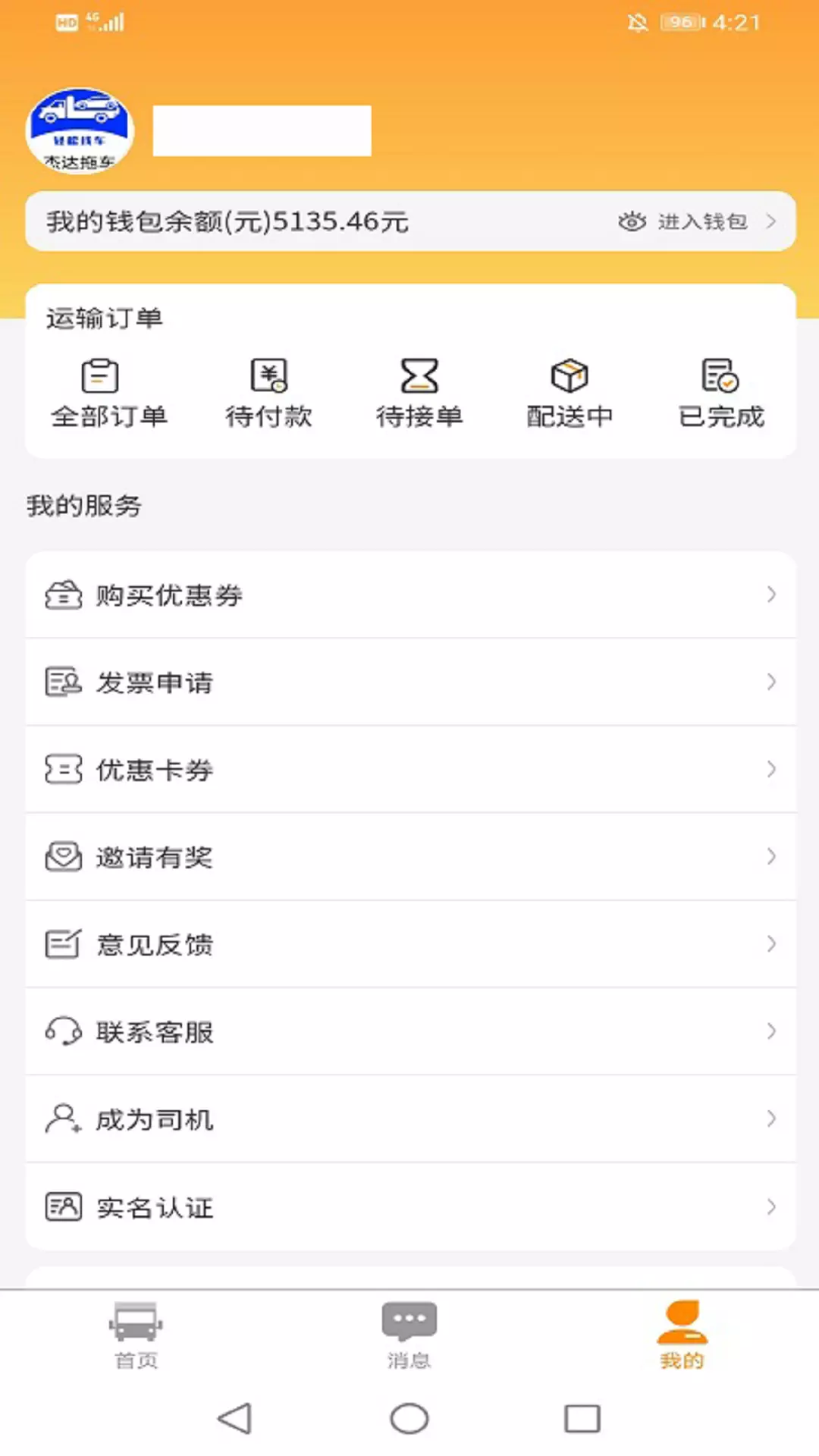
Task: Select 联系客服 contact support
Action: [410, 1031]
